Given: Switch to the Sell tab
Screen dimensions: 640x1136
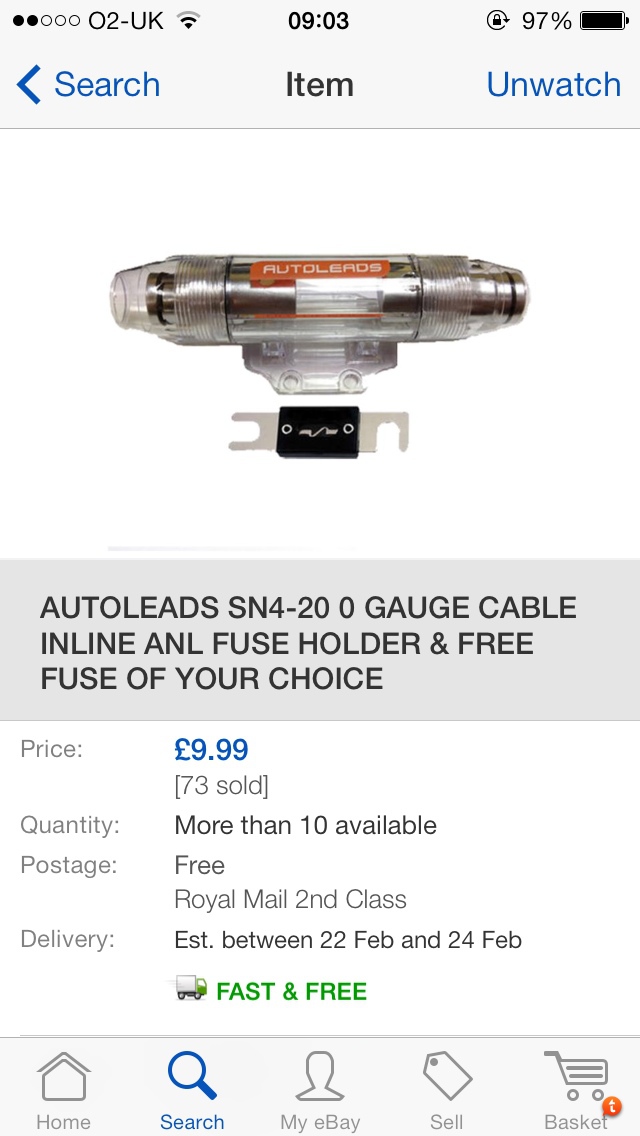Looking at the screenshot, I should [447, 1090].
